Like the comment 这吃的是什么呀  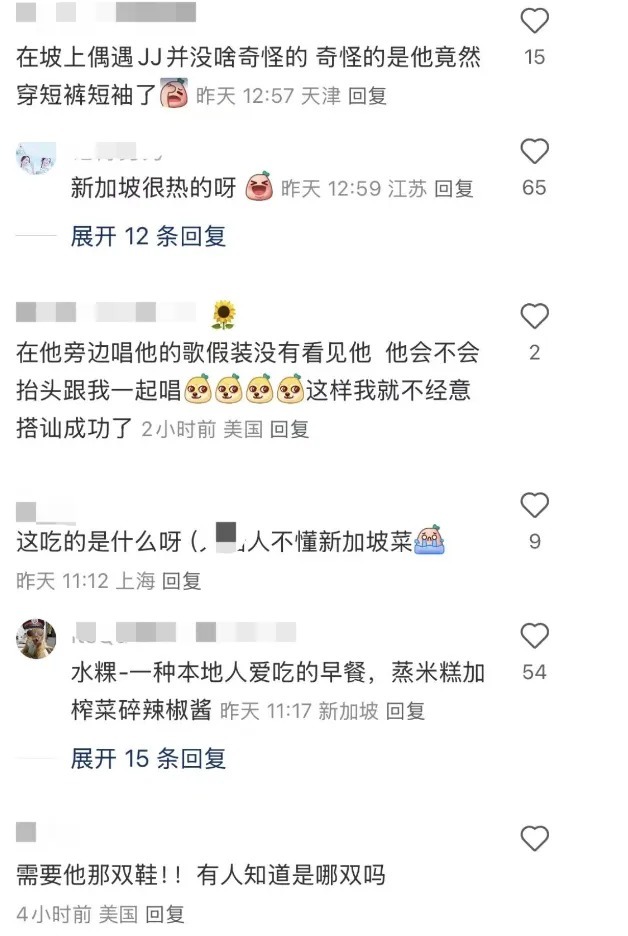tap(535, 506)
